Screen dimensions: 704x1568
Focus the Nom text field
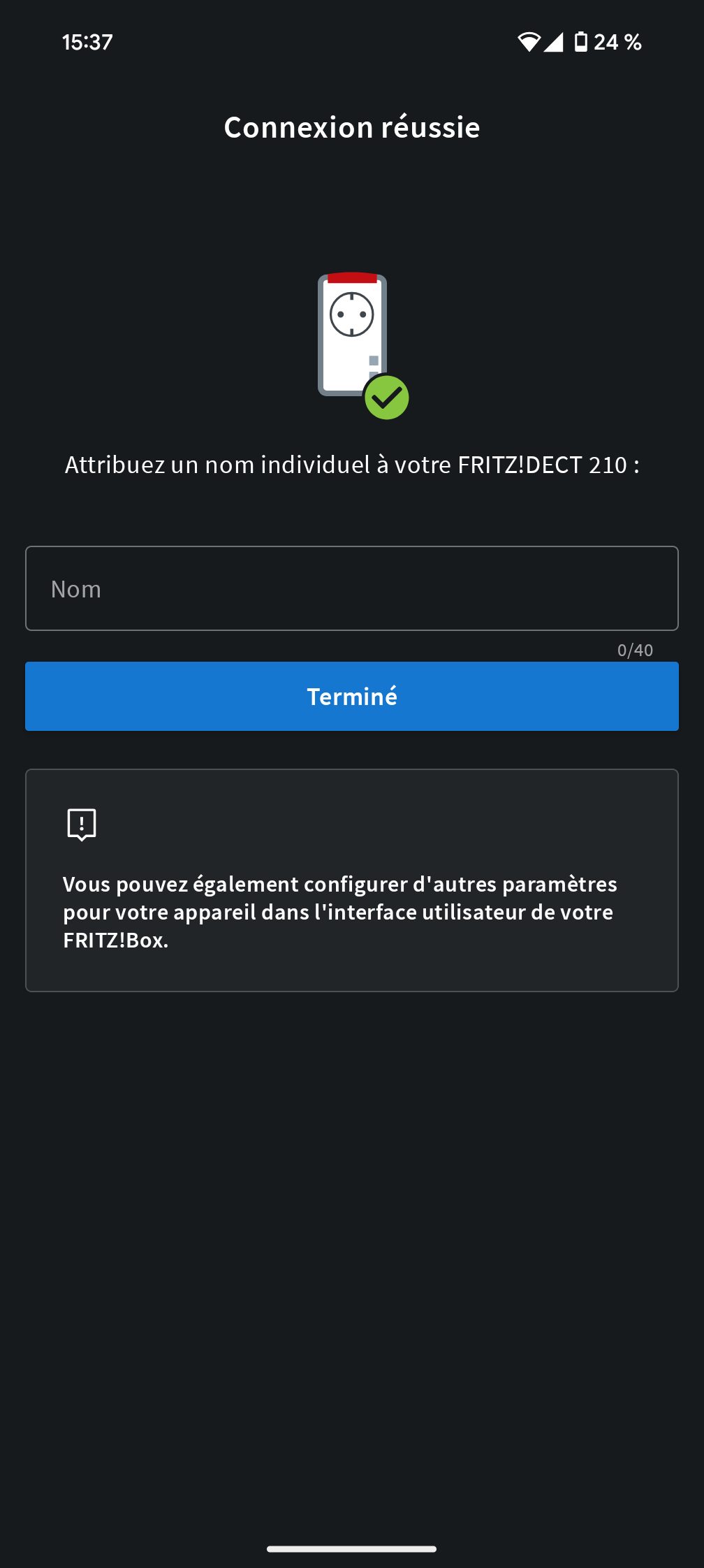pyautogui.click(x=351, y=588)
